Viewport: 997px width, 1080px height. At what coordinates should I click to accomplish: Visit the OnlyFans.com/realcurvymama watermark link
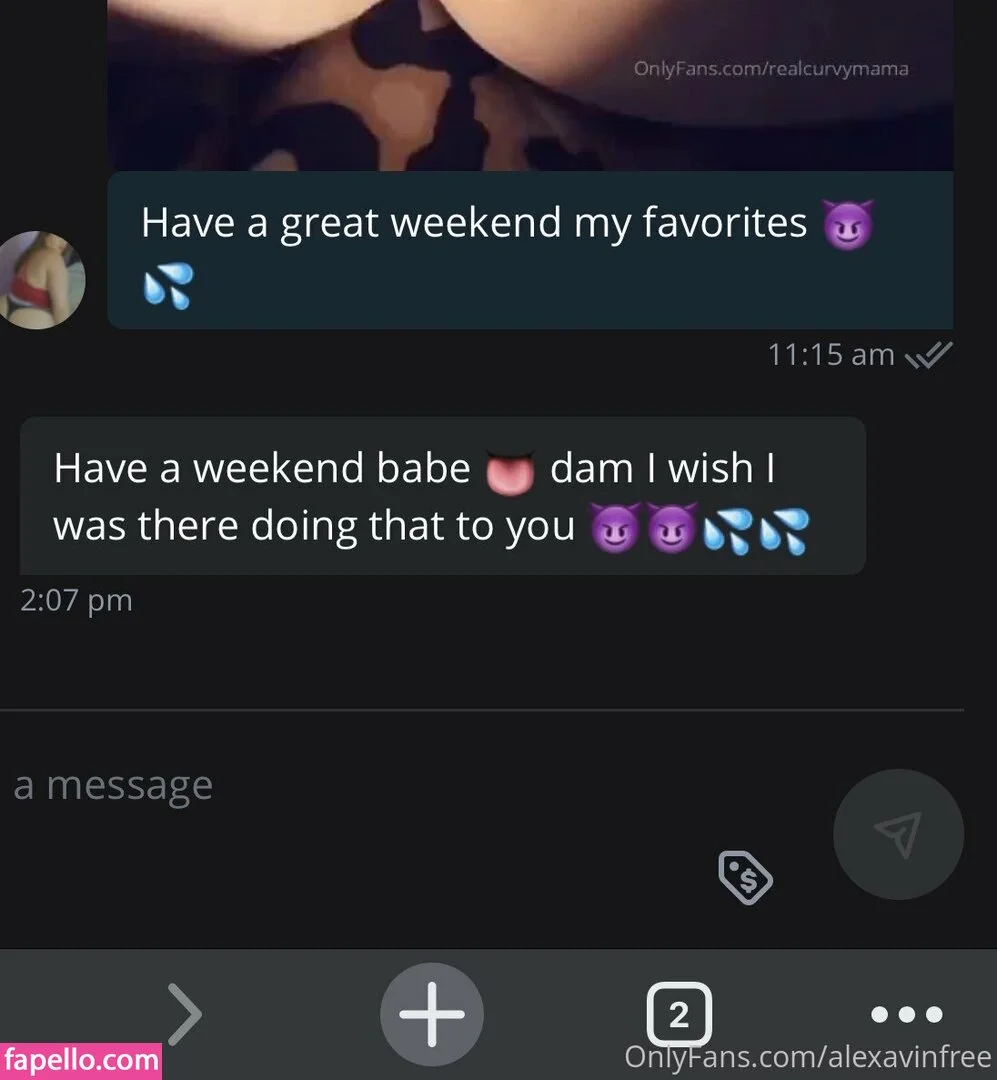770,68
